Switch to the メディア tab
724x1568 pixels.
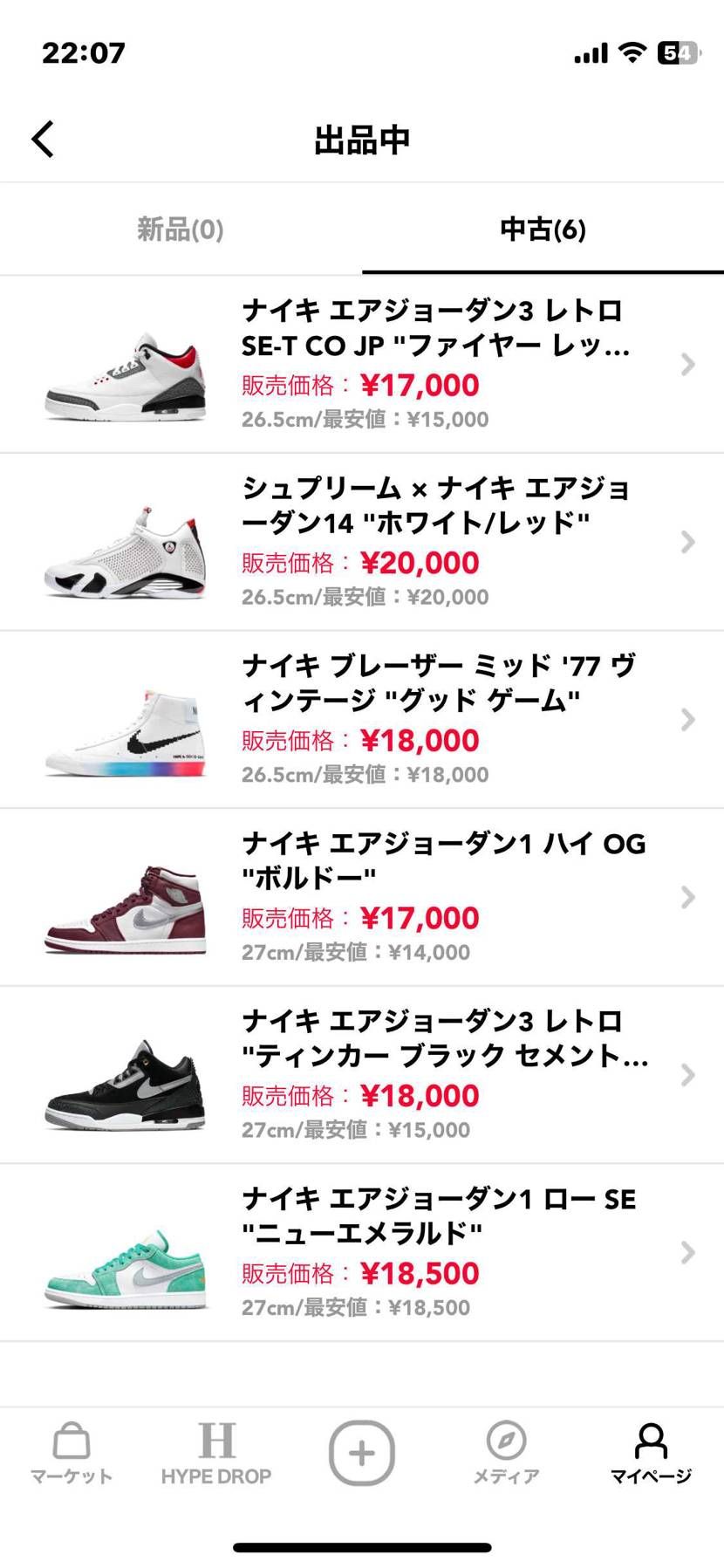[506, 1453]
